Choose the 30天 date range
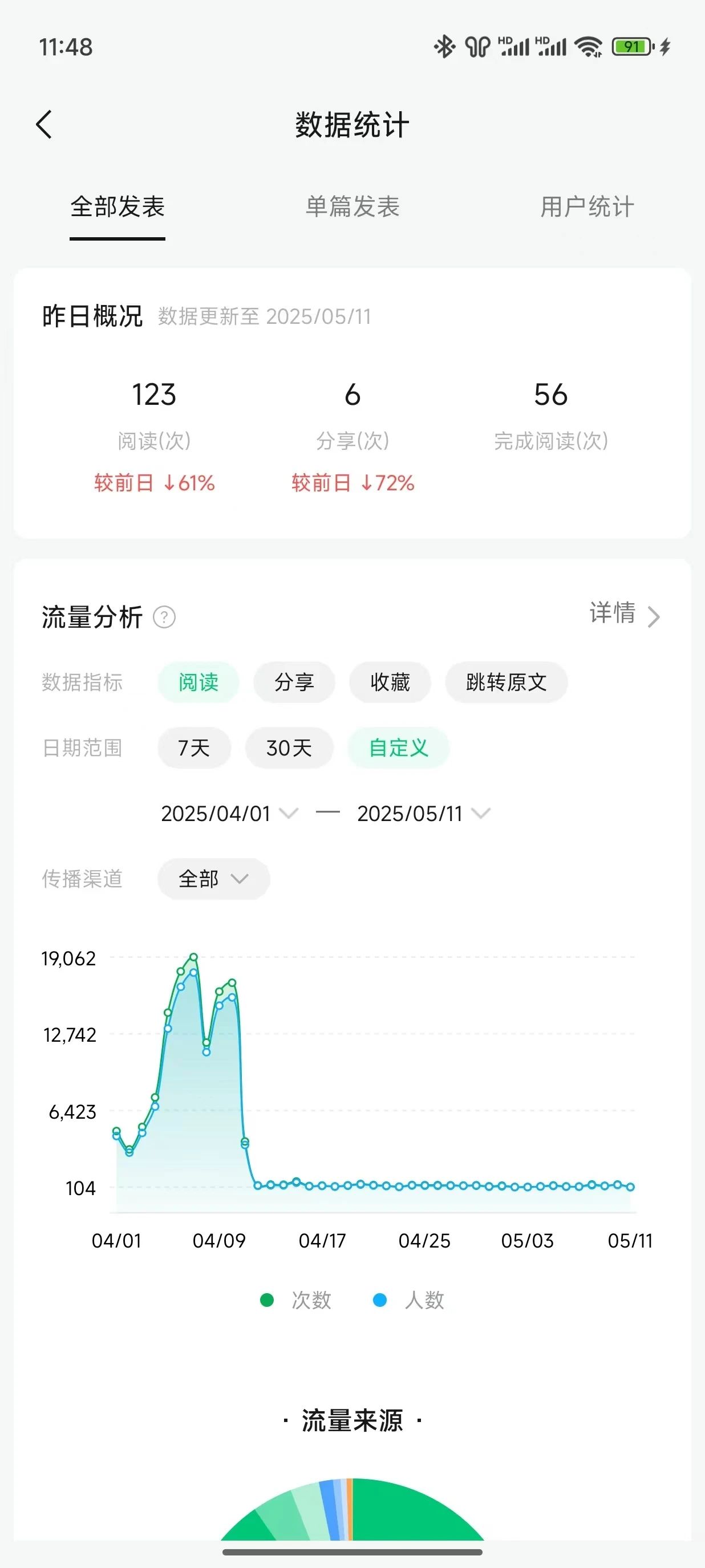 pos(289,748)
